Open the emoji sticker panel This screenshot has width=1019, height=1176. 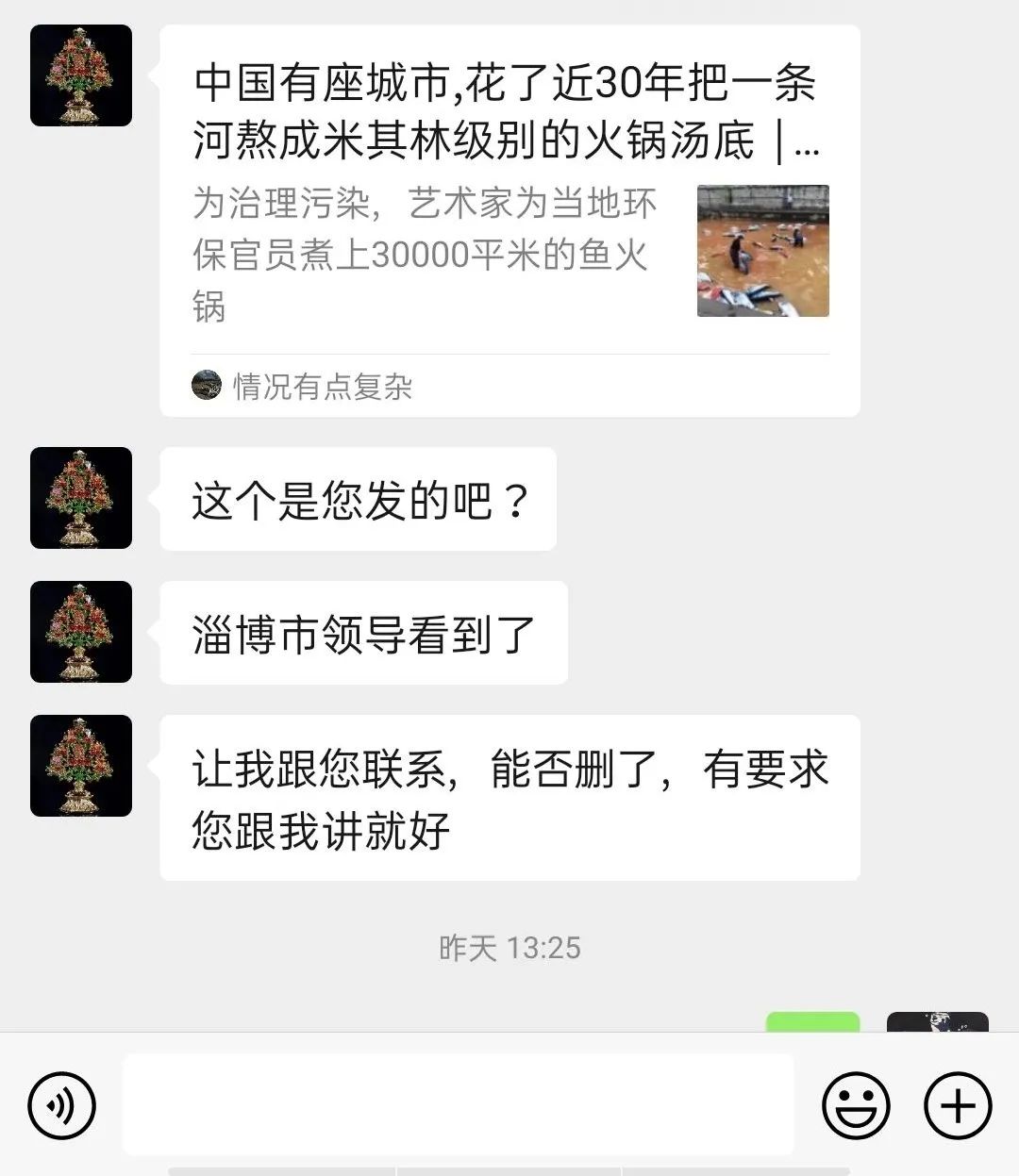pos(856,1104)
